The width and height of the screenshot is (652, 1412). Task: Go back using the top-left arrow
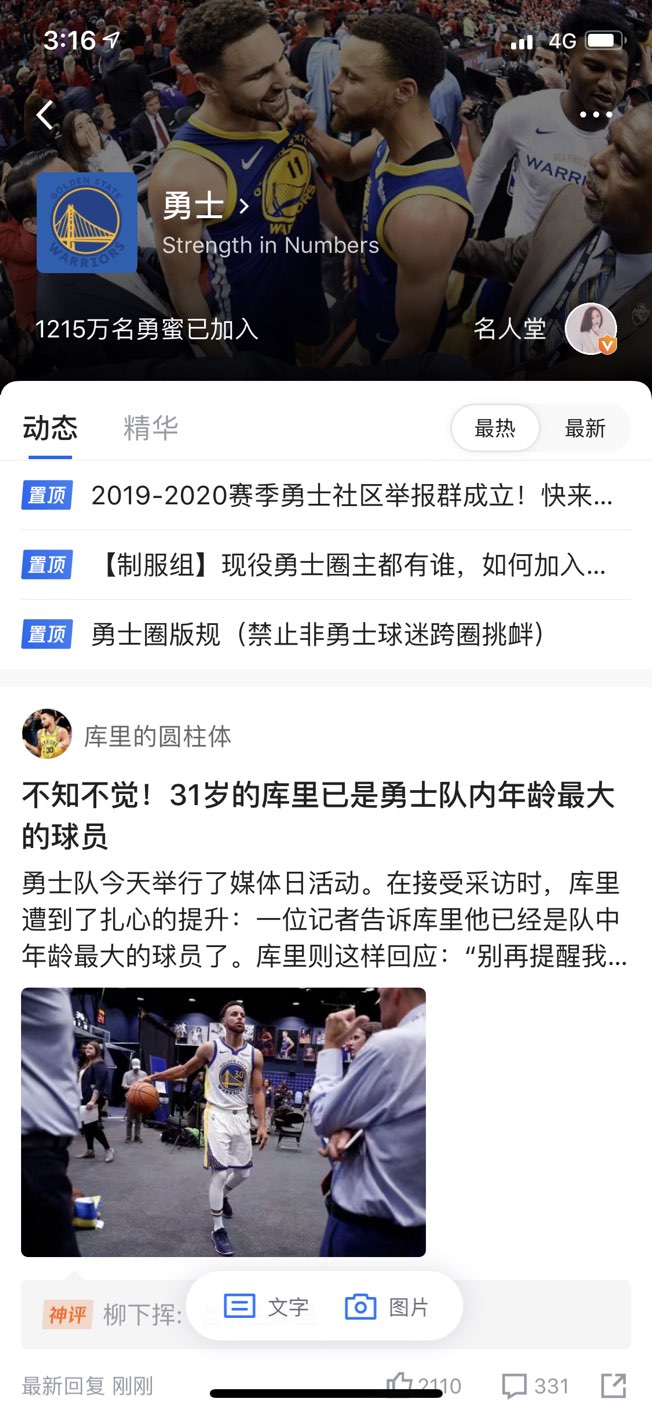coord(44,115)
